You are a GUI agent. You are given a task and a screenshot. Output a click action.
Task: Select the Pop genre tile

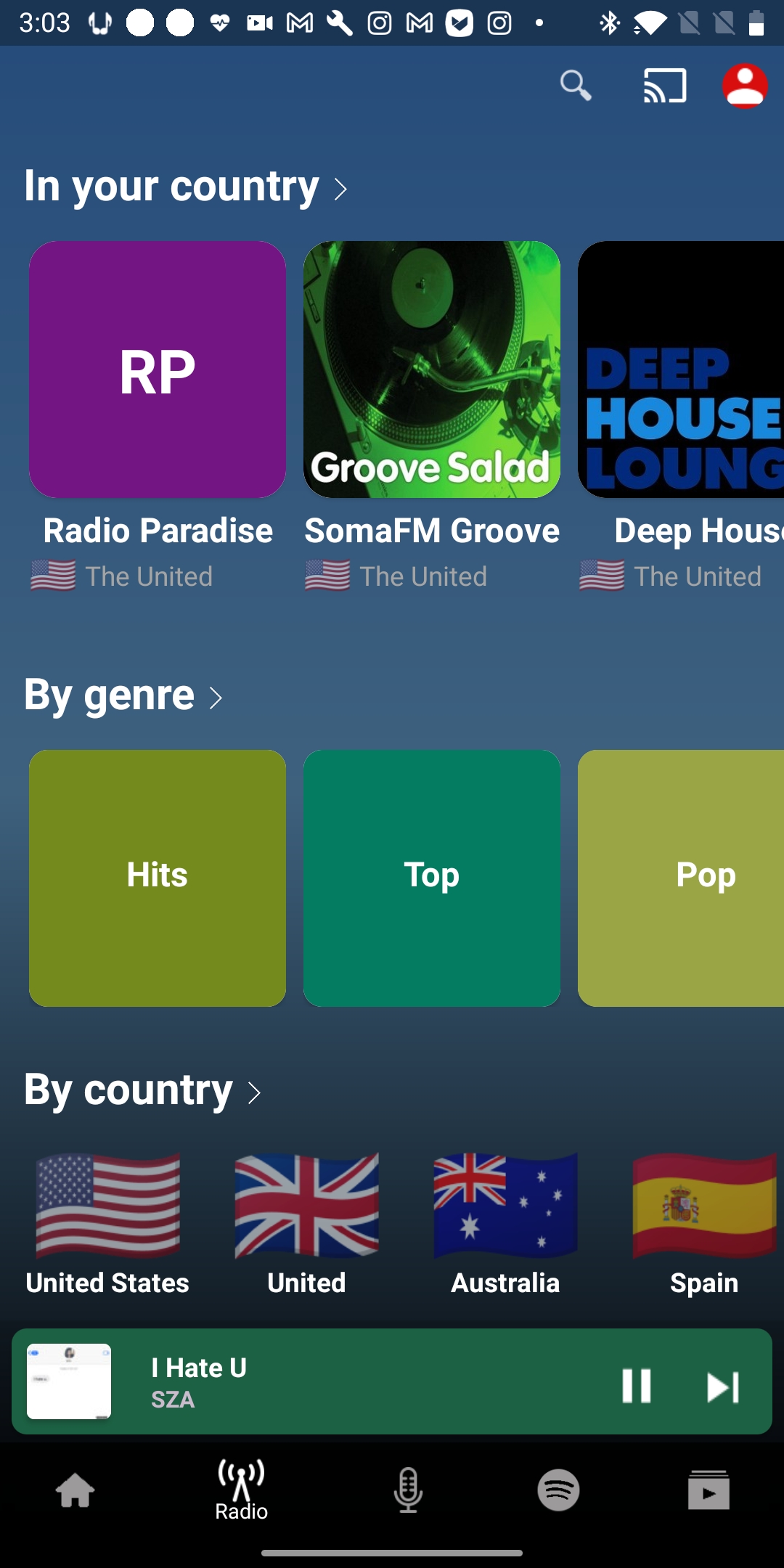click(x=681, y=878)
